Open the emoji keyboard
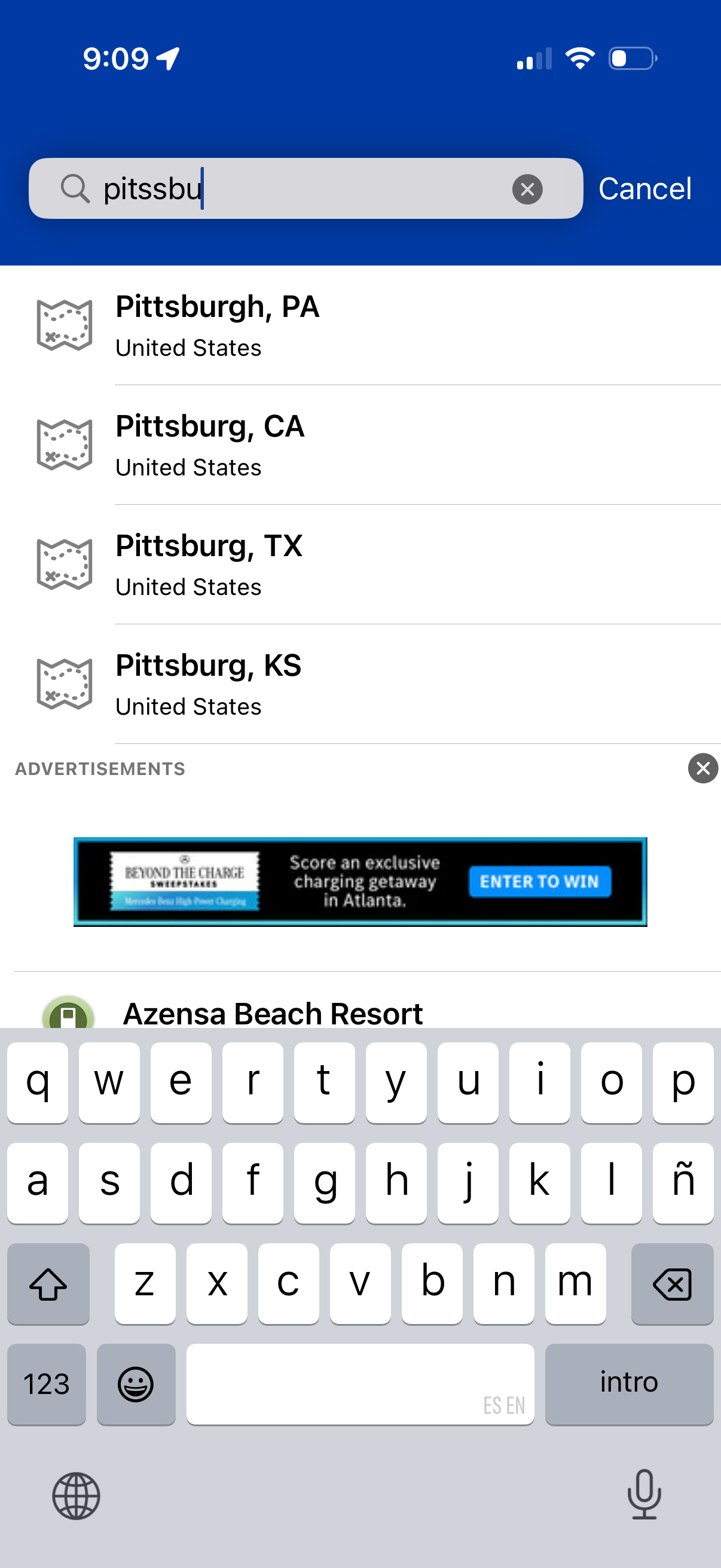The image size is (721, 1568). (136, 1384)
